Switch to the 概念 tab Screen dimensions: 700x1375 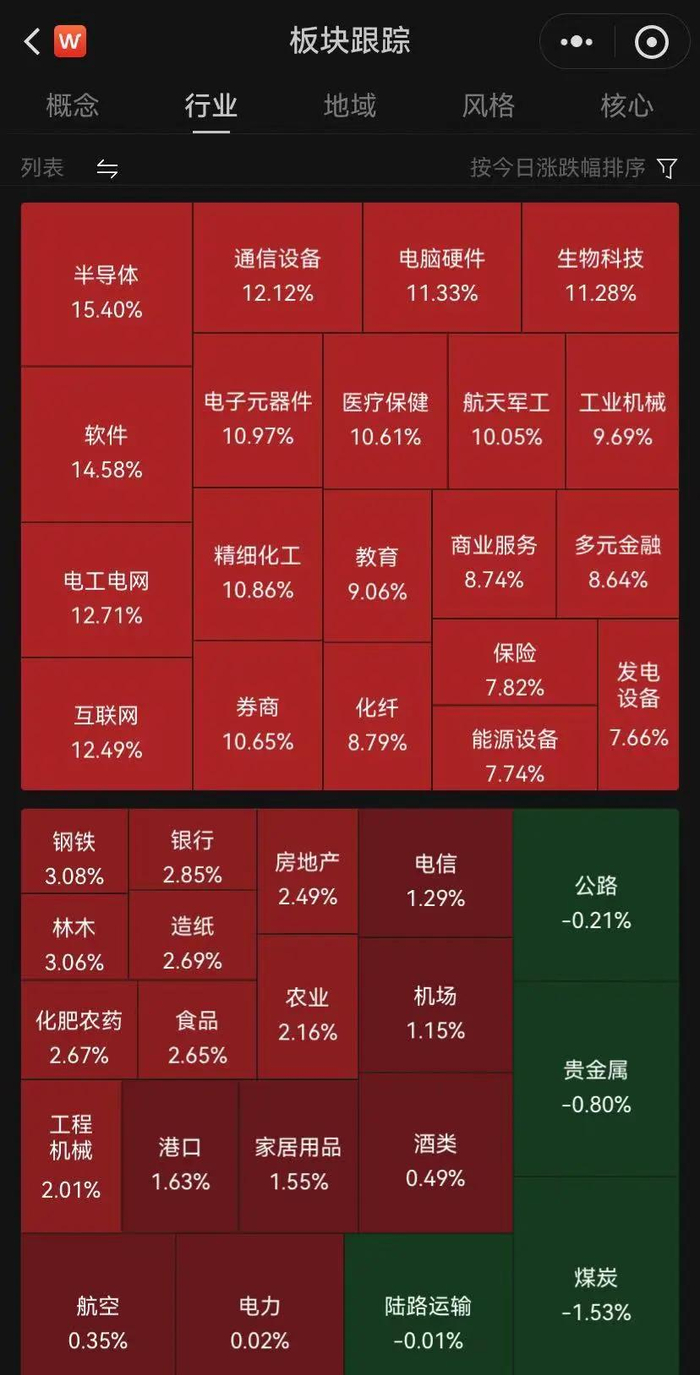coord(72,105)
